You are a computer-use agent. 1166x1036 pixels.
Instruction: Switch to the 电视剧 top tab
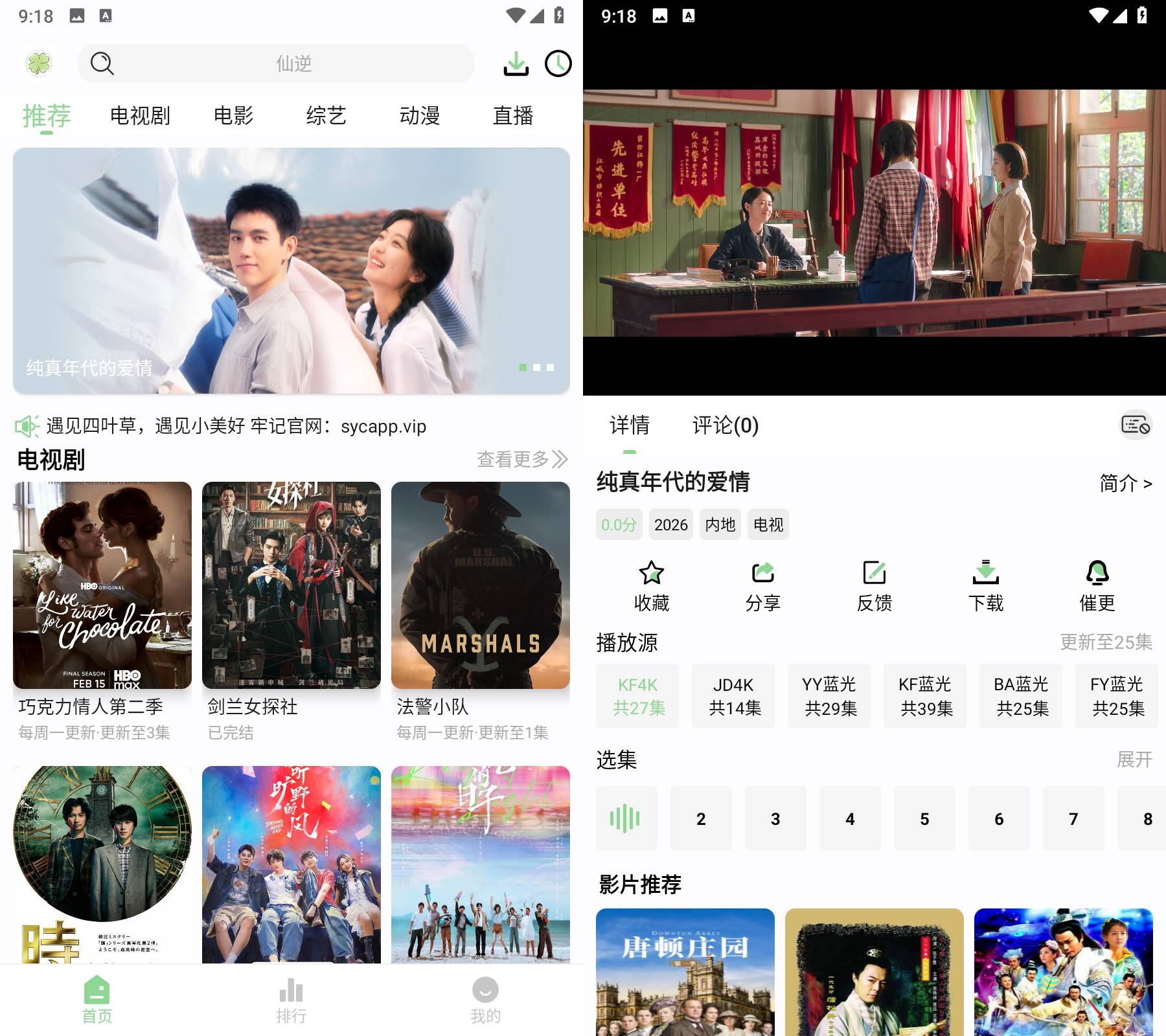(x=140, y=116)
